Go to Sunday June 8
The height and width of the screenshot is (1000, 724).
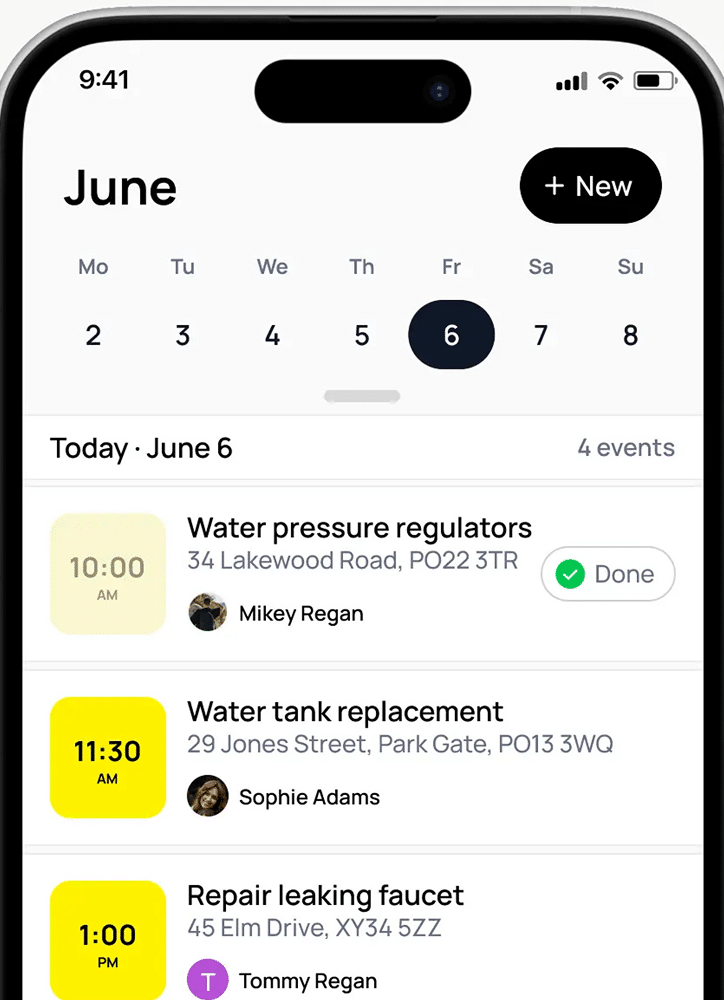pos(630,335)
